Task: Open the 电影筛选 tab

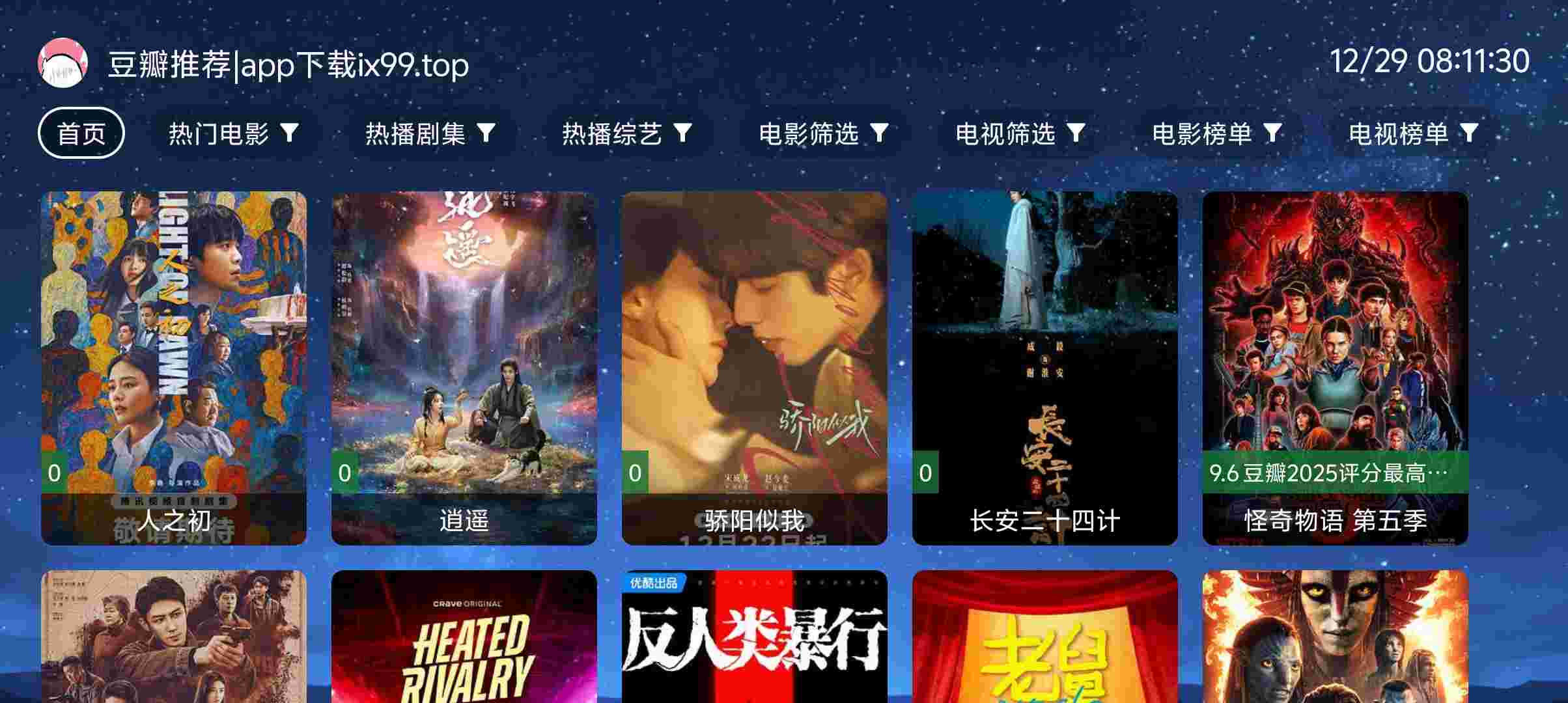Action: [823, 133]
